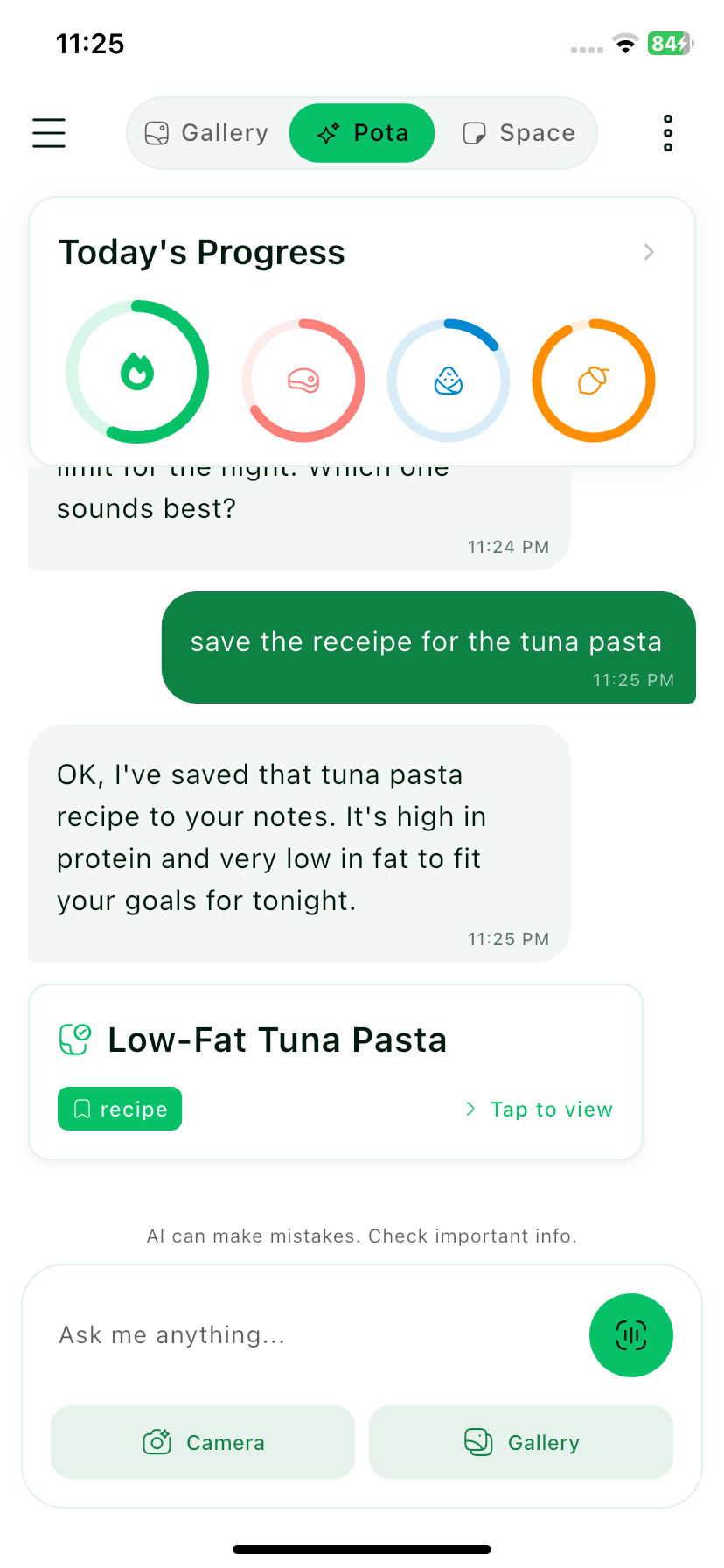Tap the recipe badge on the saved card
This screenshot has height=1568, width=724.
119,1109
